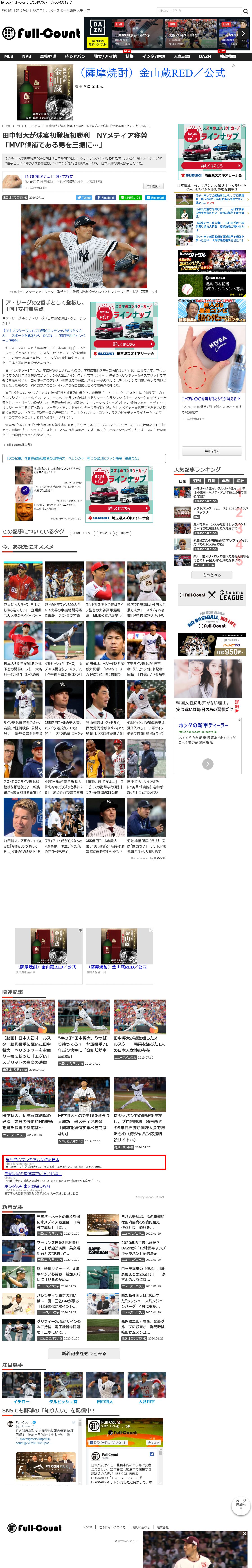Select the 侍ジャパン tab
The height and width of the screenshot is (1568, 252).
[x=75, y=57]
